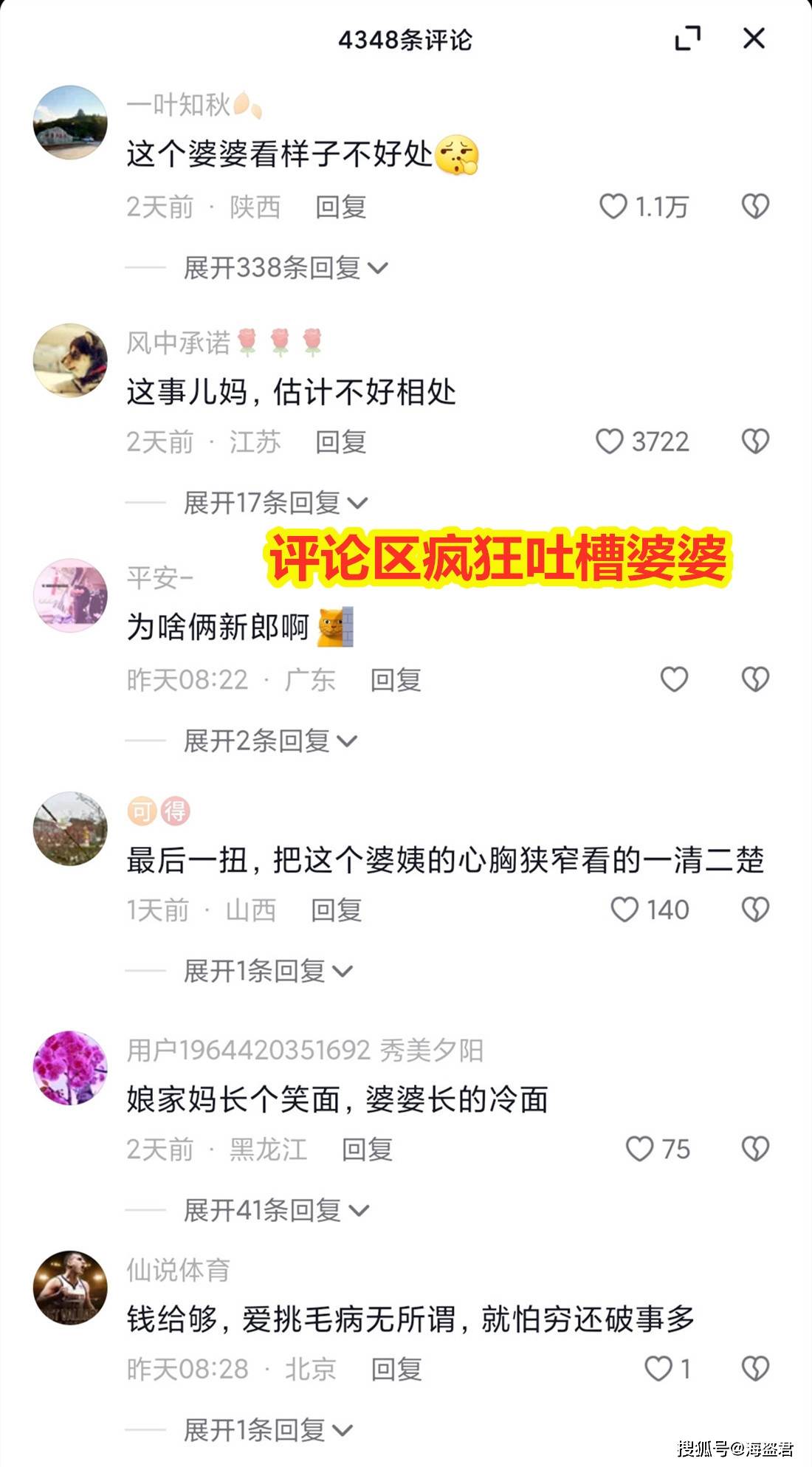
Task: Expand 17 replies under 风中承诺's comment
Action: 275,503
